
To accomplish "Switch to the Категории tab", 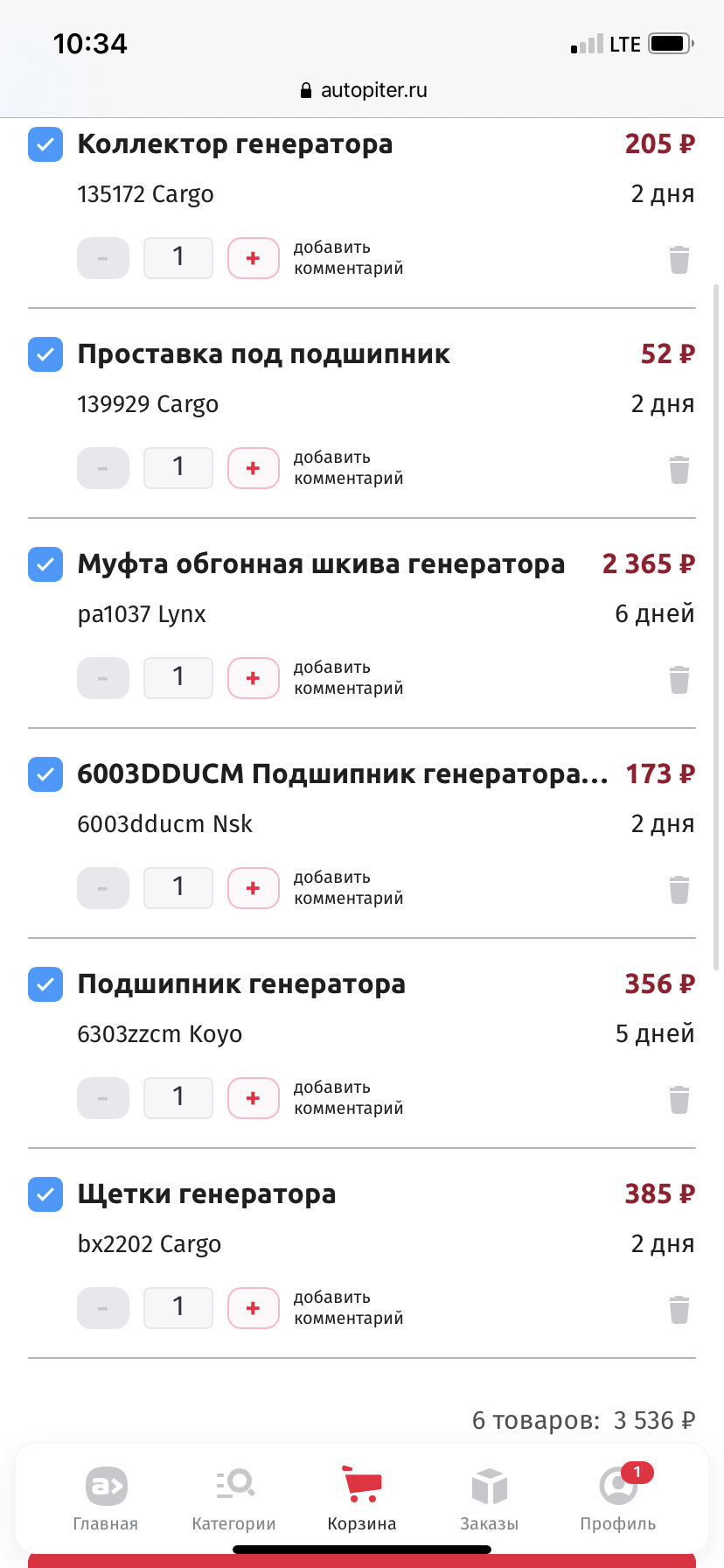I will (233, 1498).
